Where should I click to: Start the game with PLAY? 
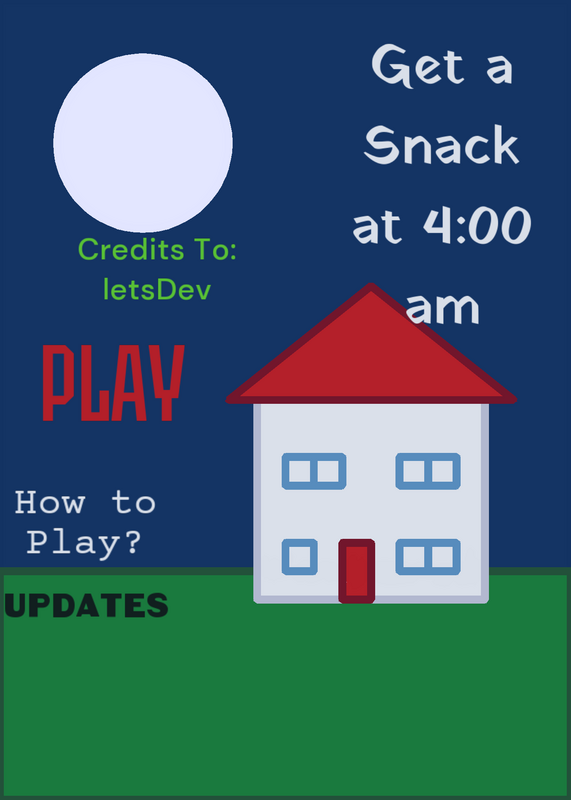pyautogui.click(x=113, y=383)
